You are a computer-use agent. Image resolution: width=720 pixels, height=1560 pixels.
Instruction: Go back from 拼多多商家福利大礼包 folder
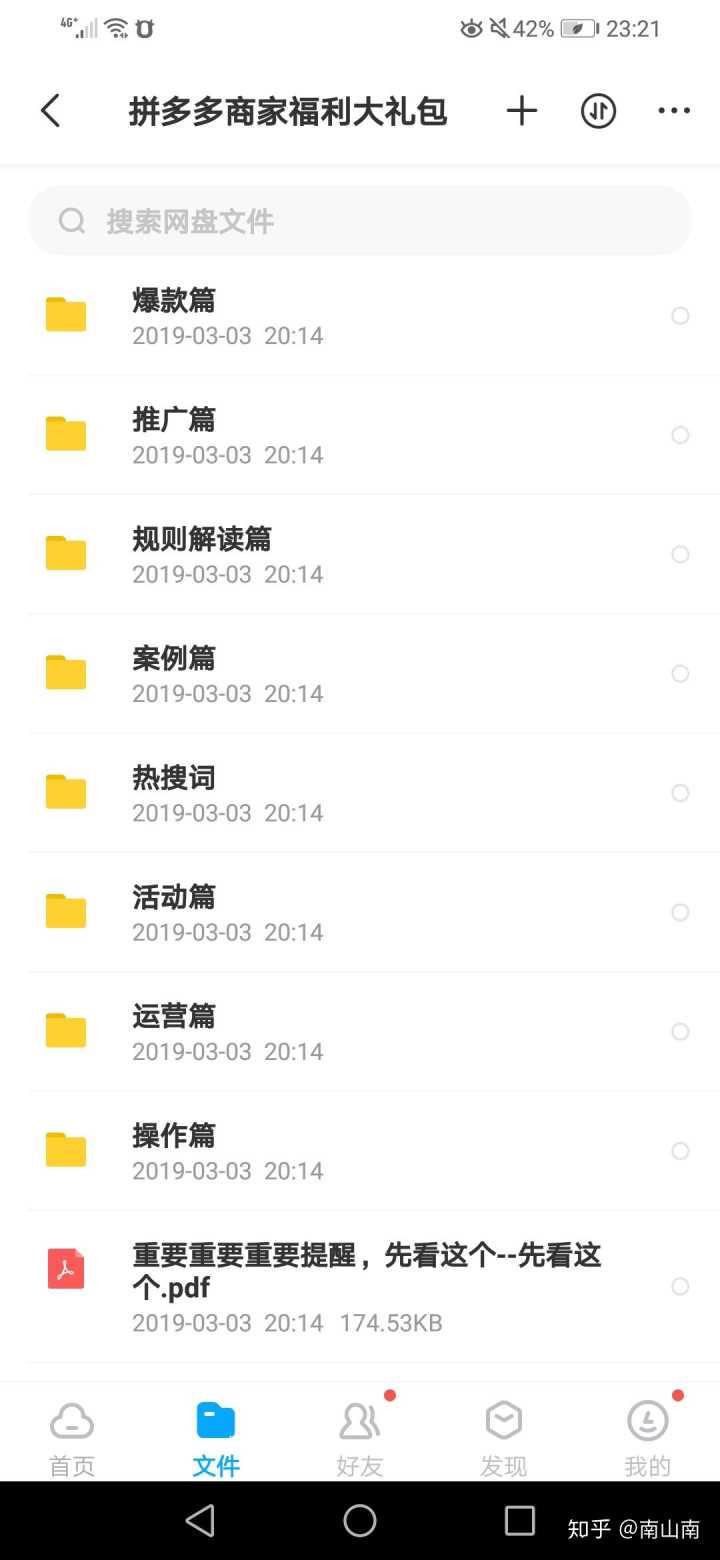tap(51, 111)
